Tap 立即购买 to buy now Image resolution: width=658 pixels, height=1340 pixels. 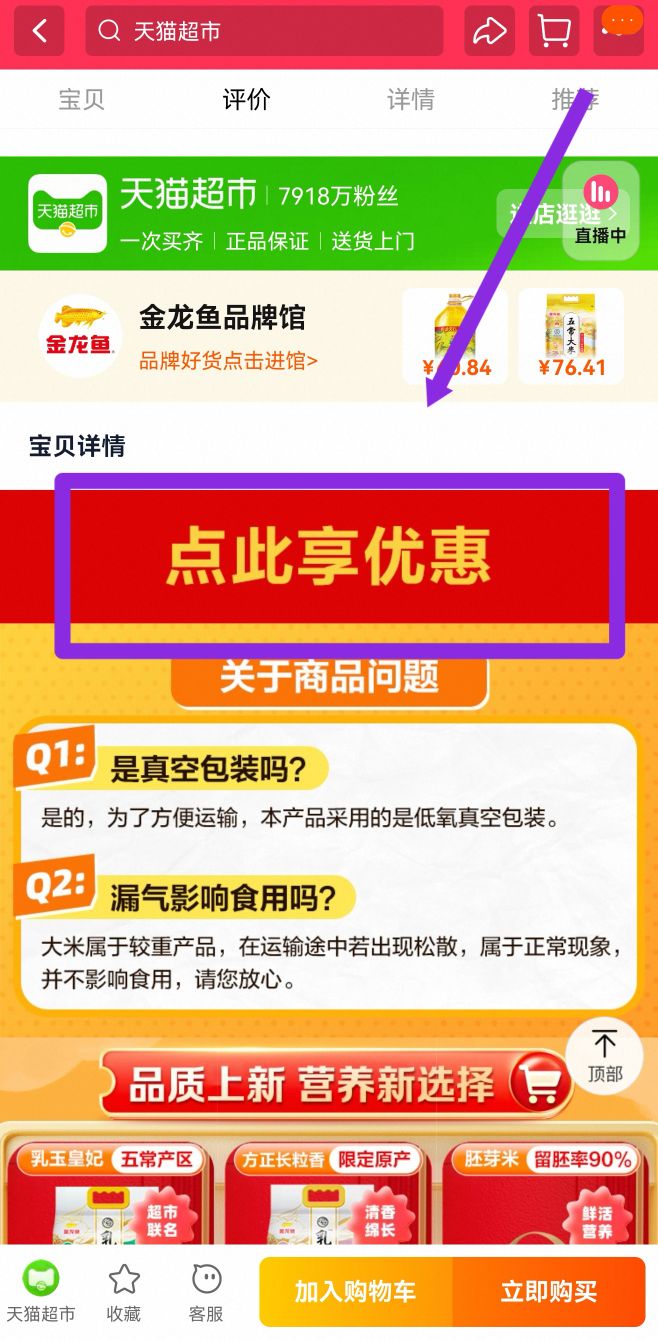point(549,1292)
